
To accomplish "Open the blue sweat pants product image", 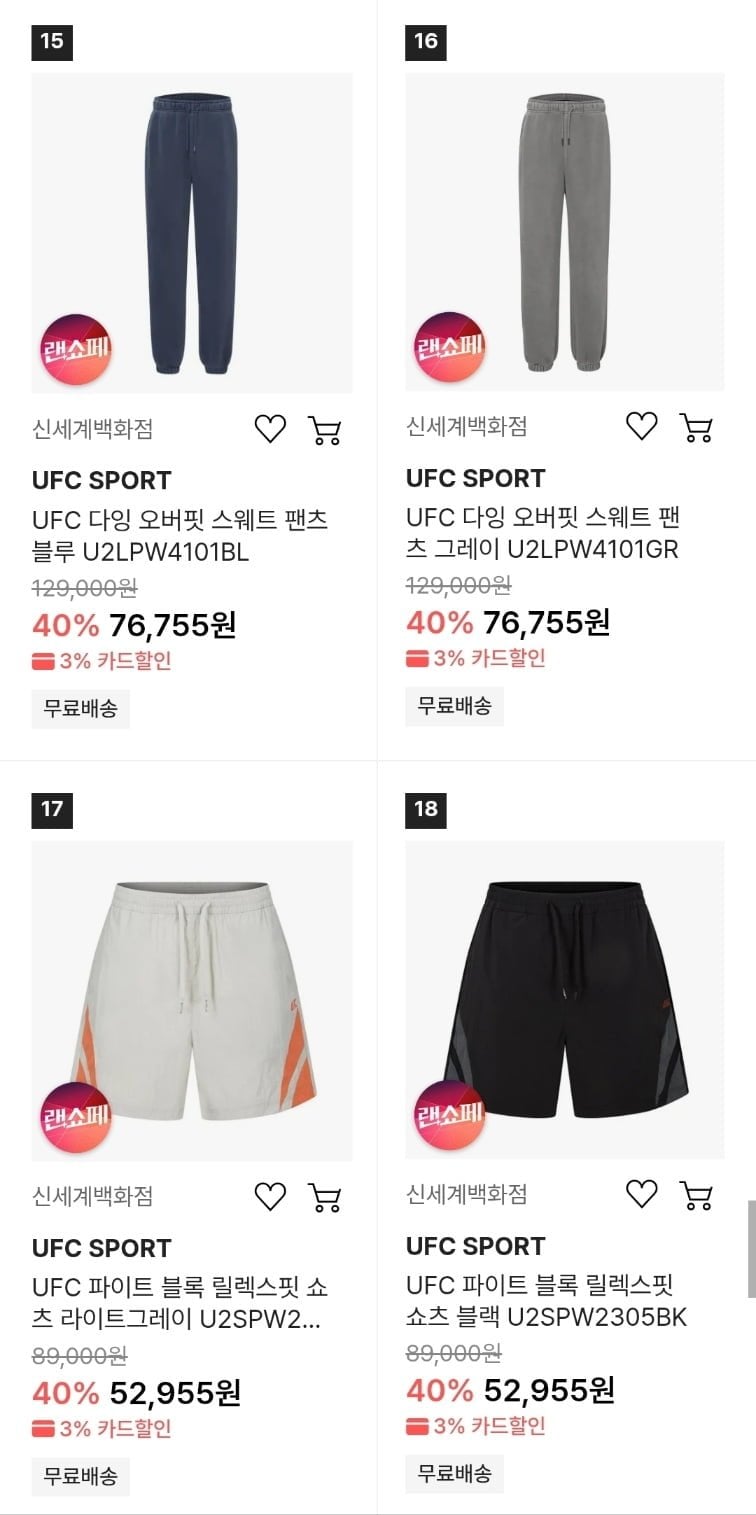I will coord(192,232).
